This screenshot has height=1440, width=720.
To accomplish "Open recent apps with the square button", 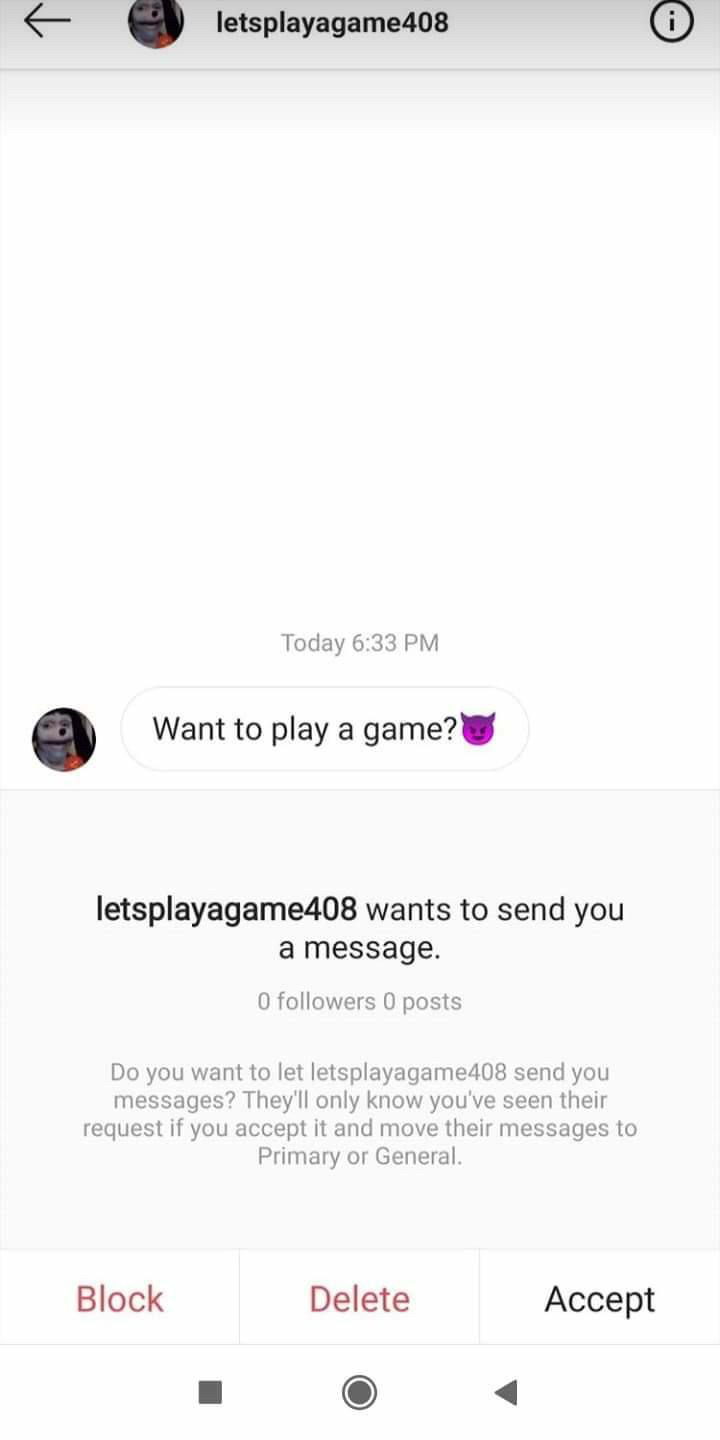I will [210, 1392].
